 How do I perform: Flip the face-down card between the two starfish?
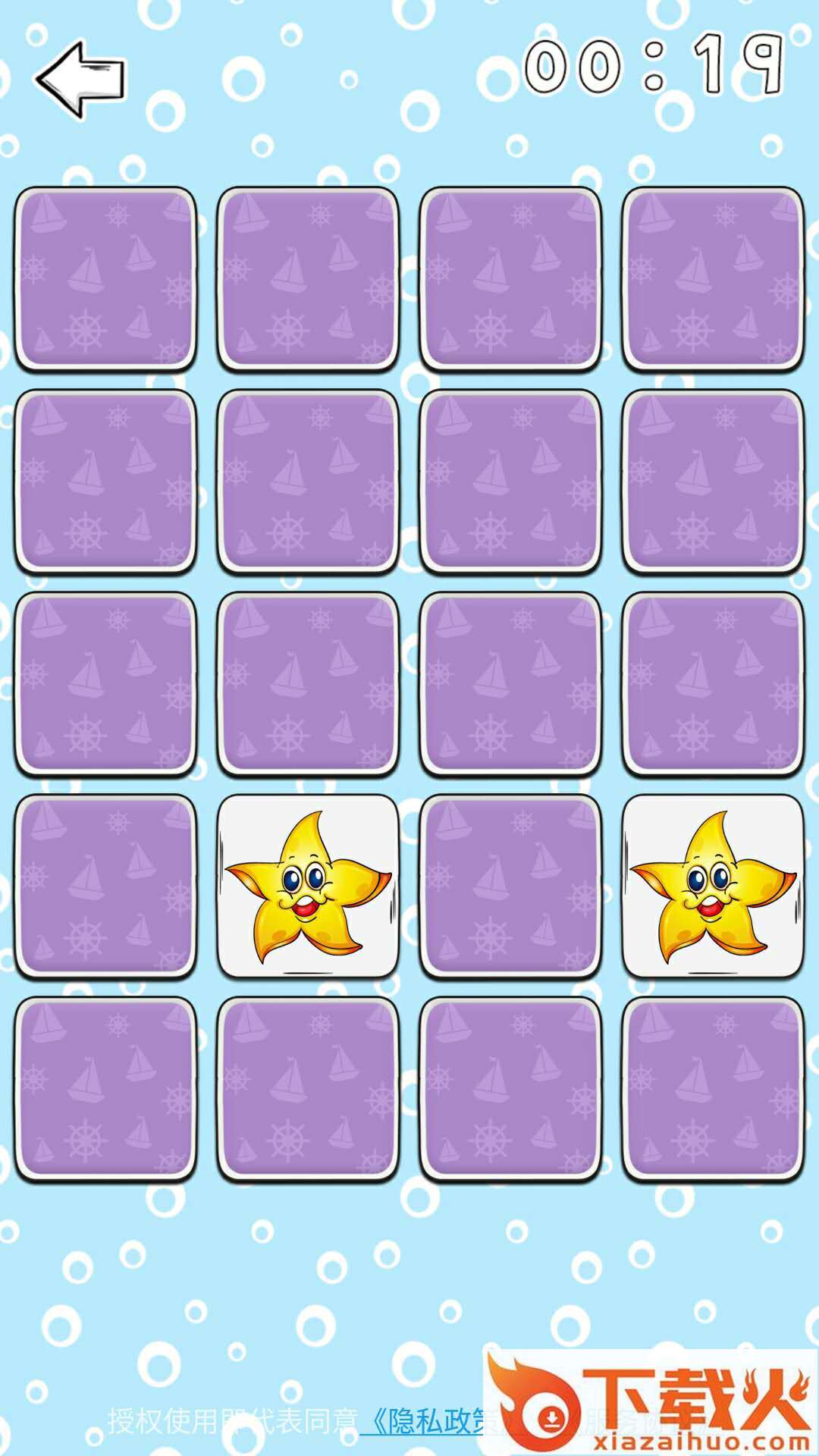510,886
